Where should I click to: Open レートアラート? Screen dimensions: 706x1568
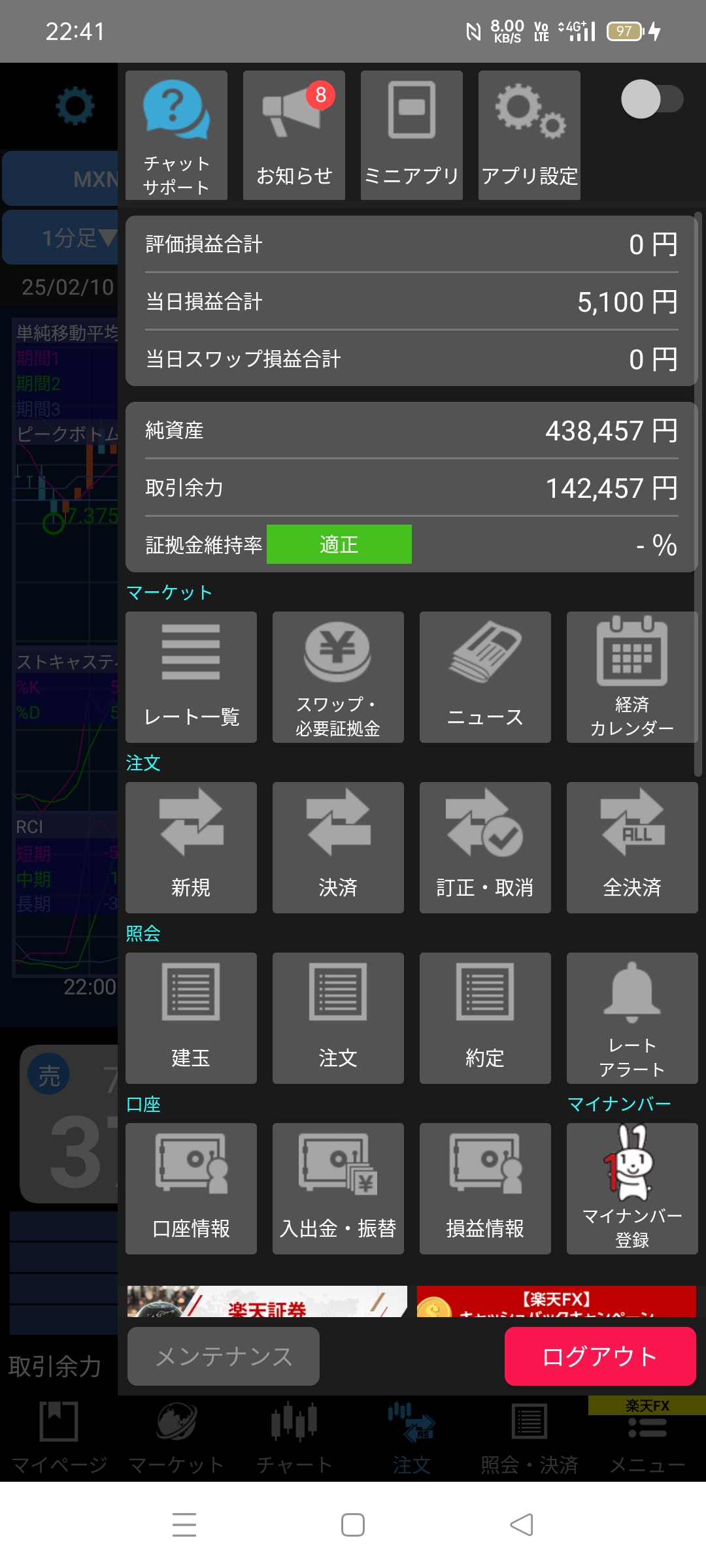[x=632, y=1018]
